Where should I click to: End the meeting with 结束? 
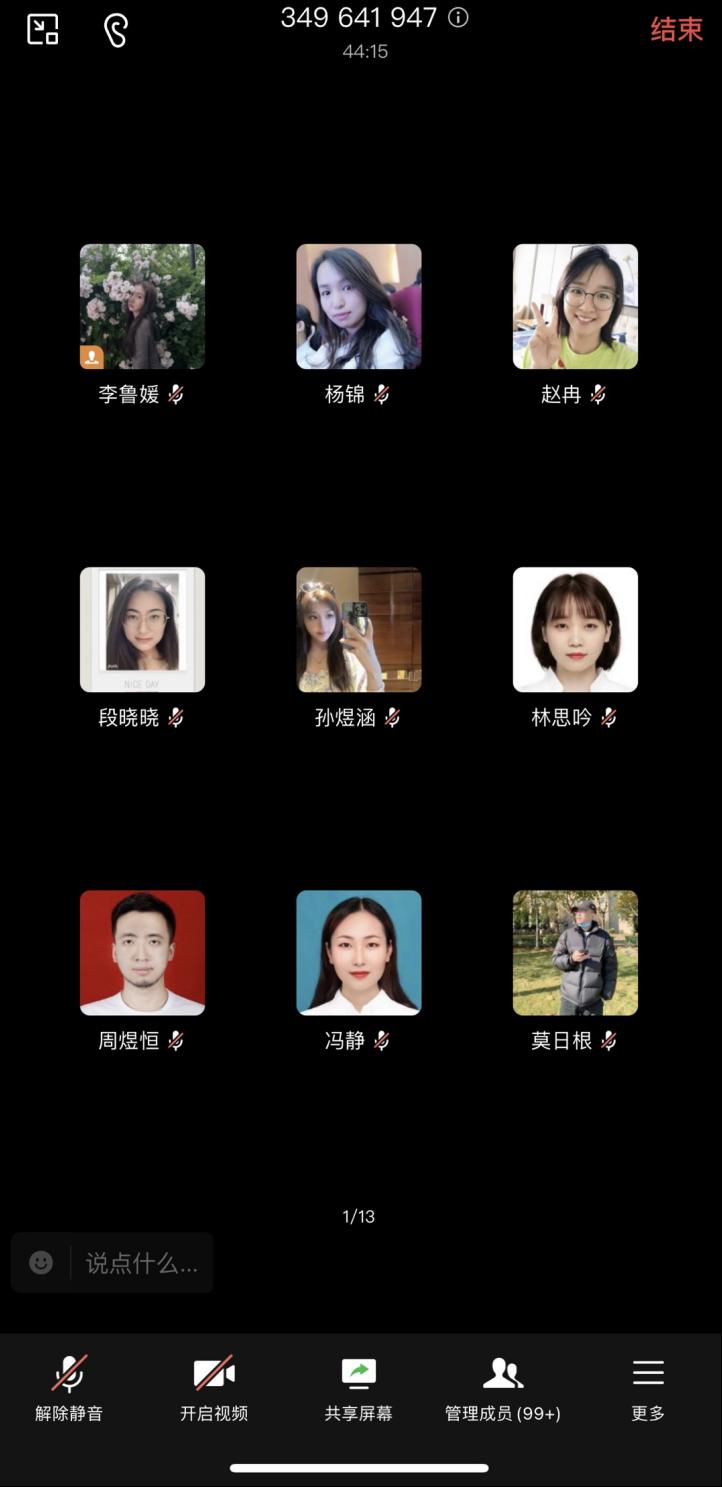coord(676,29)
